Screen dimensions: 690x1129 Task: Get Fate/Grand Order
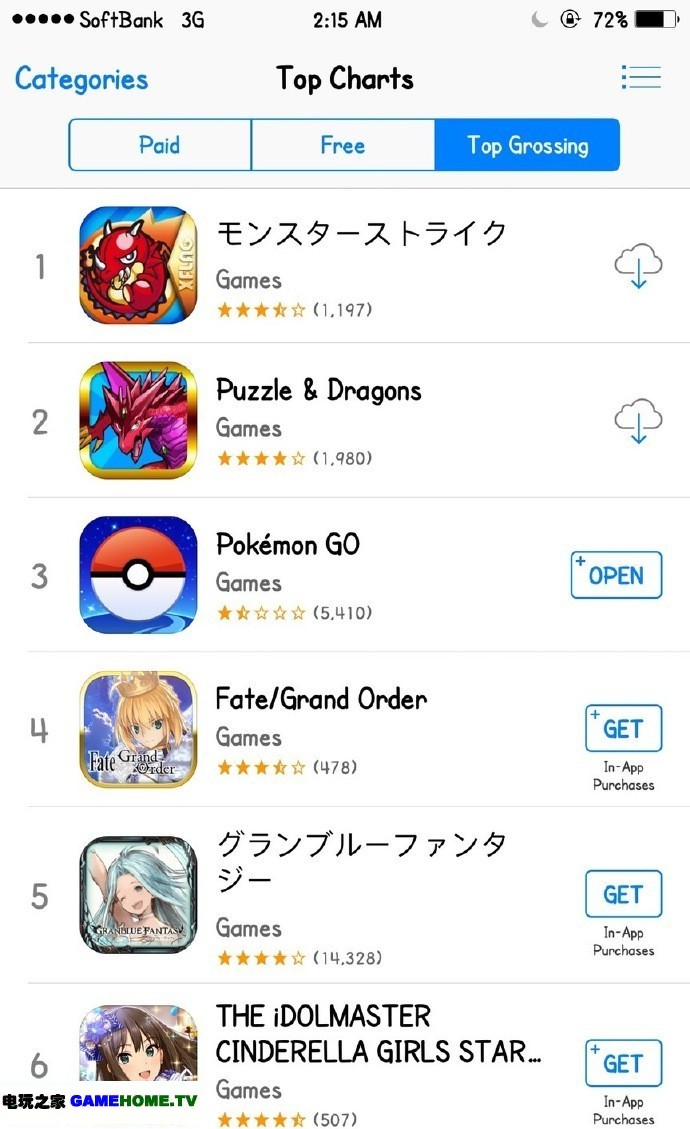tap(623, 729)
